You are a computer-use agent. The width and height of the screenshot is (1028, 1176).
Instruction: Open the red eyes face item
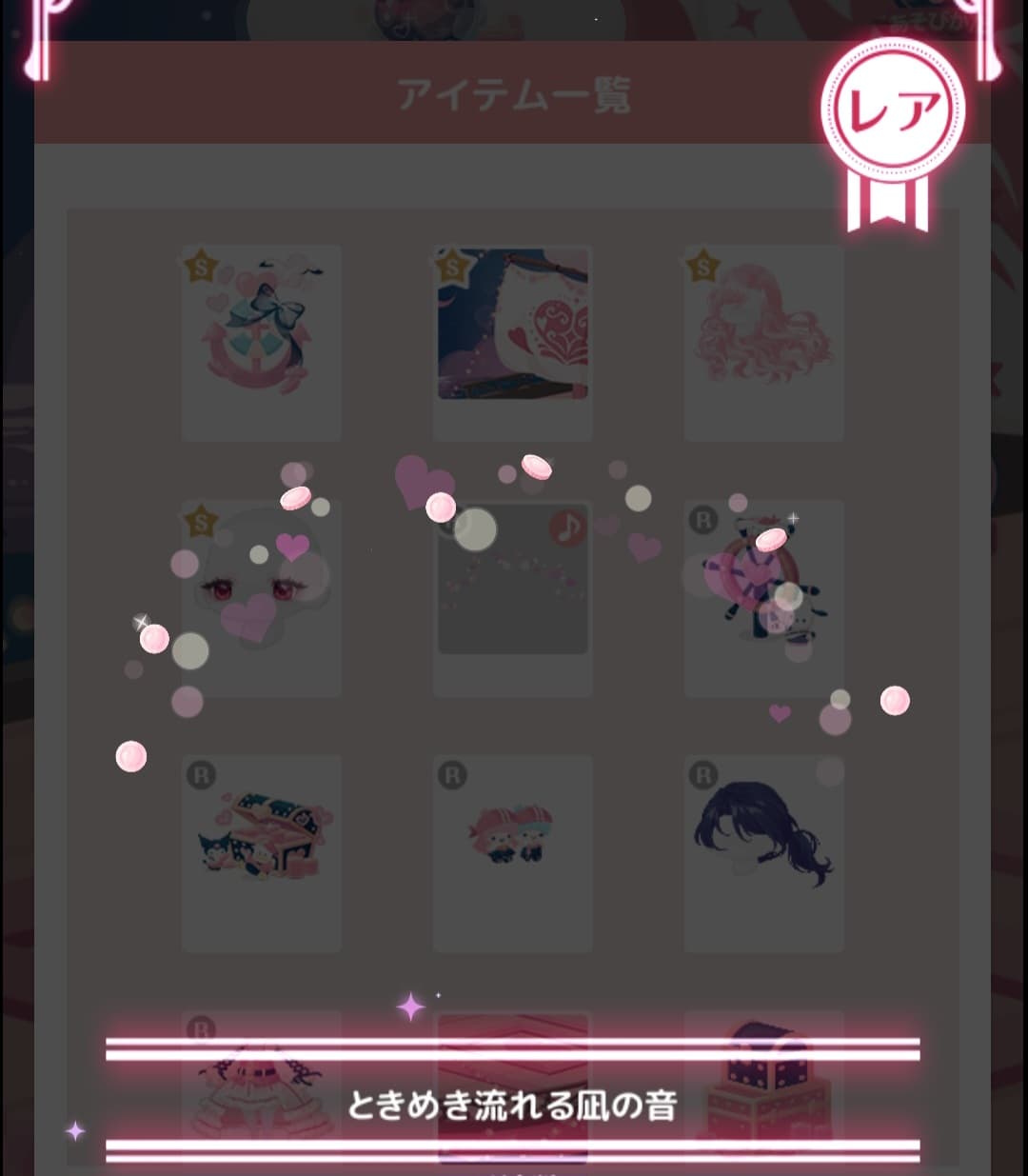(261, 598)
